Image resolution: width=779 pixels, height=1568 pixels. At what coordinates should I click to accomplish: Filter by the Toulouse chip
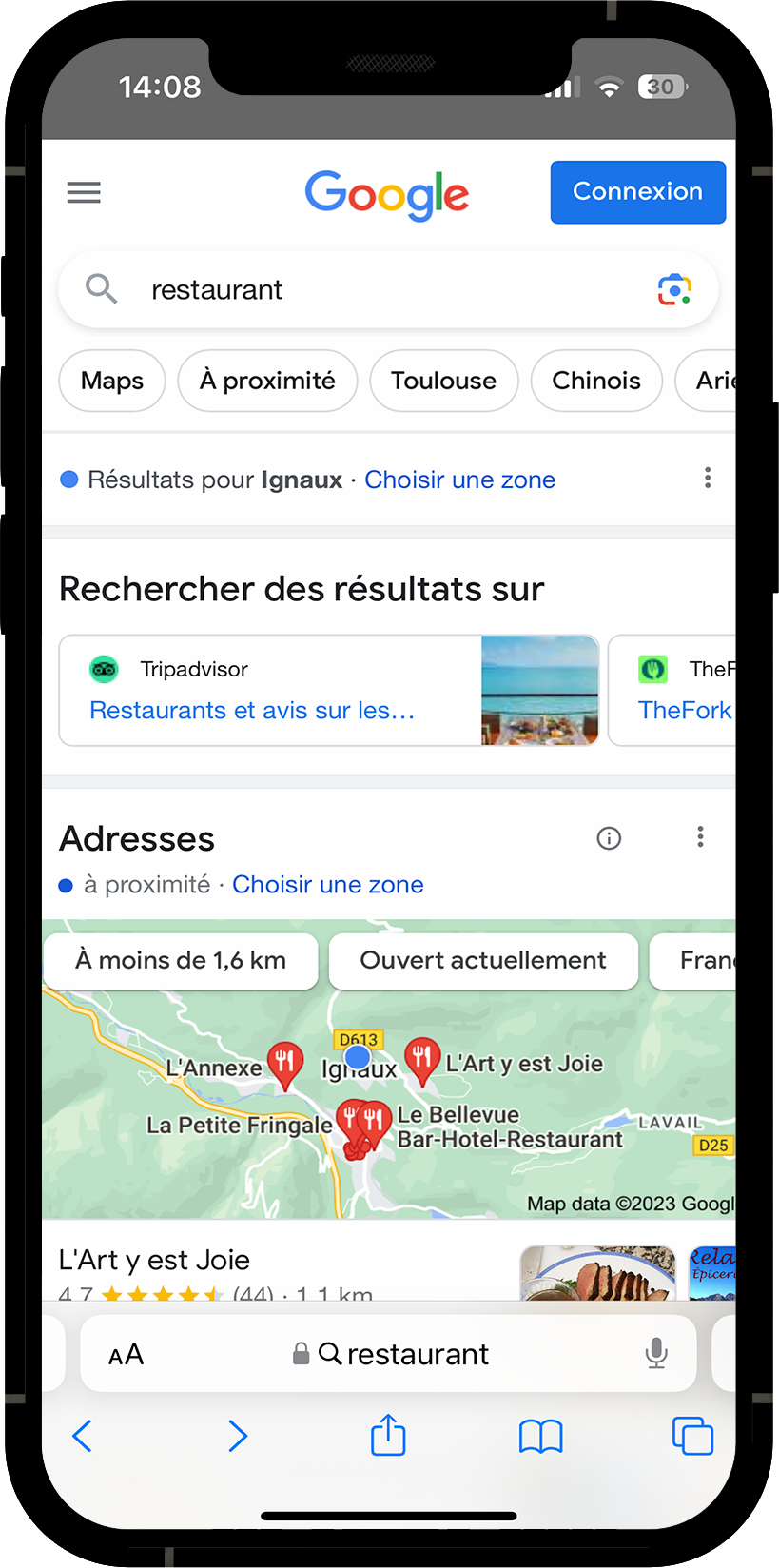point(443,381)
